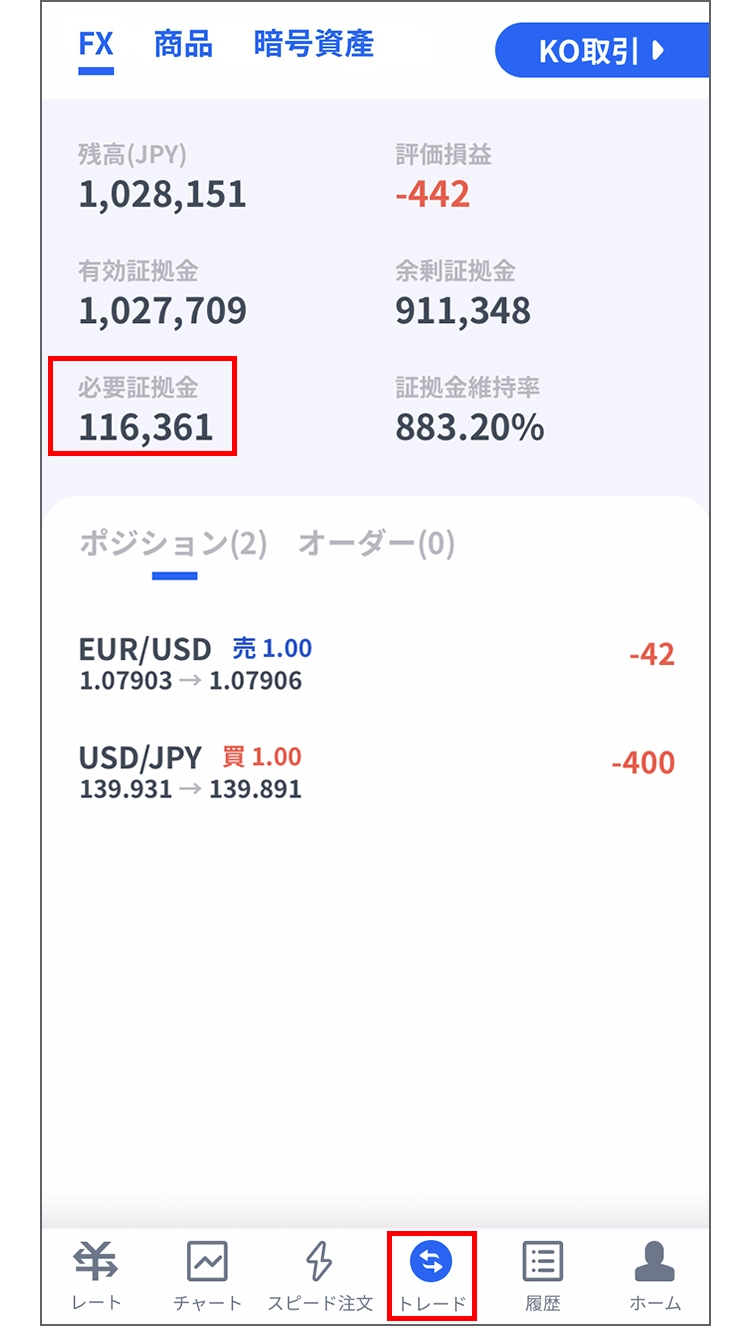The height and width of the screenshot is (1326, 750).
Task: Open the USD/JPY buy position
Action: [375, 771]
